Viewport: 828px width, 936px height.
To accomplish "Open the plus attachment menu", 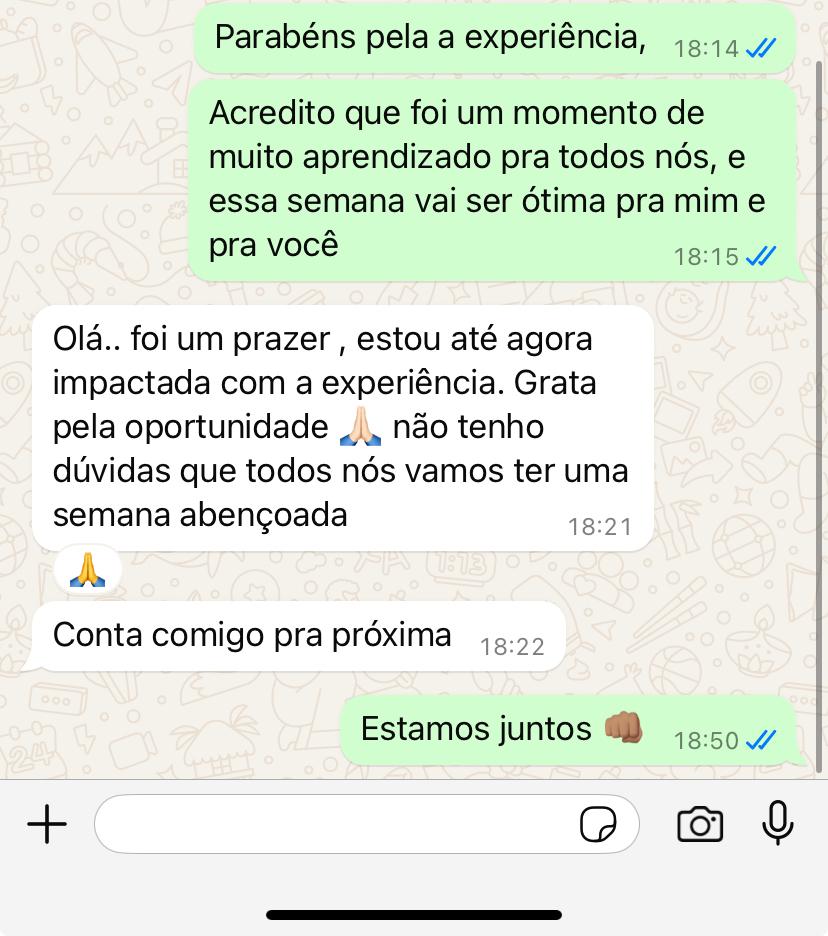I will pos(47,824).
